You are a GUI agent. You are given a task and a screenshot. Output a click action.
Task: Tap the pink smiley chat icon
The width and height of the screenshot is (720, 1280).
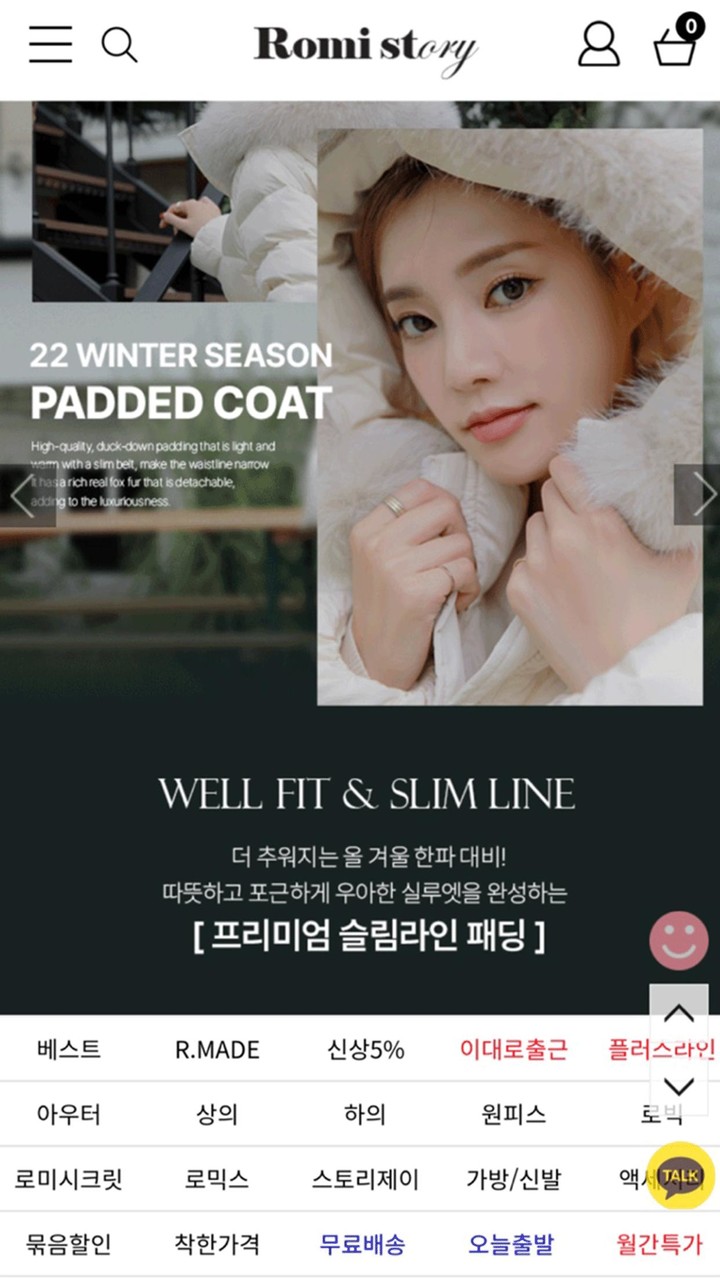(679, 940)
